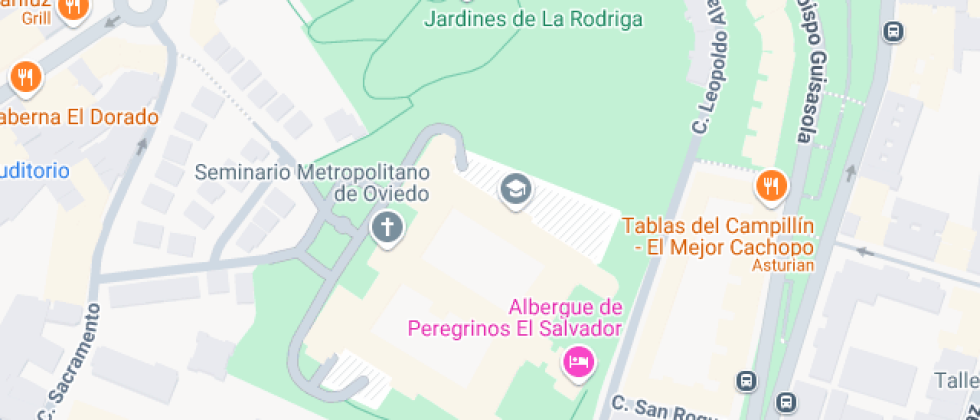Open the Albergue de Peregrinos El Salvador lodging pin
Image resolution: width=980 pixels, height=420 pixels.
[x=579, y=362]
